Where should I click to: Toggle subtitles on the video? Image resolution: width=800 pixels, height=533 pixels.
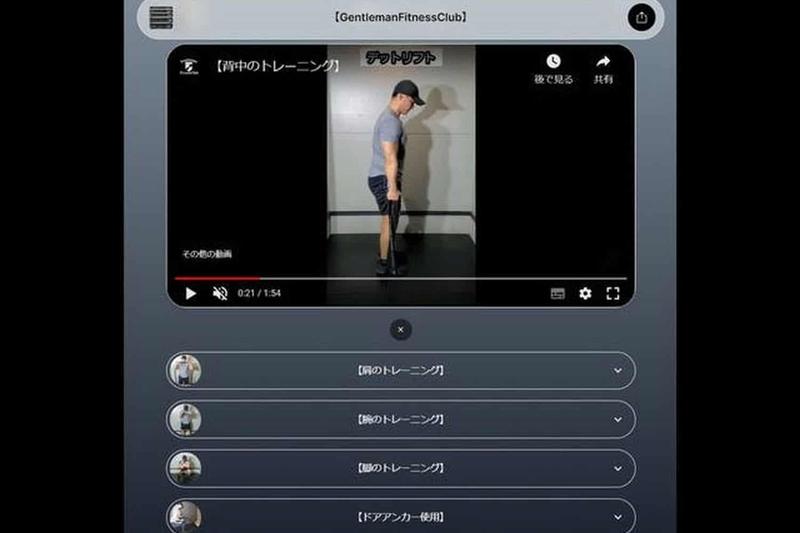[x=558, y=294]
